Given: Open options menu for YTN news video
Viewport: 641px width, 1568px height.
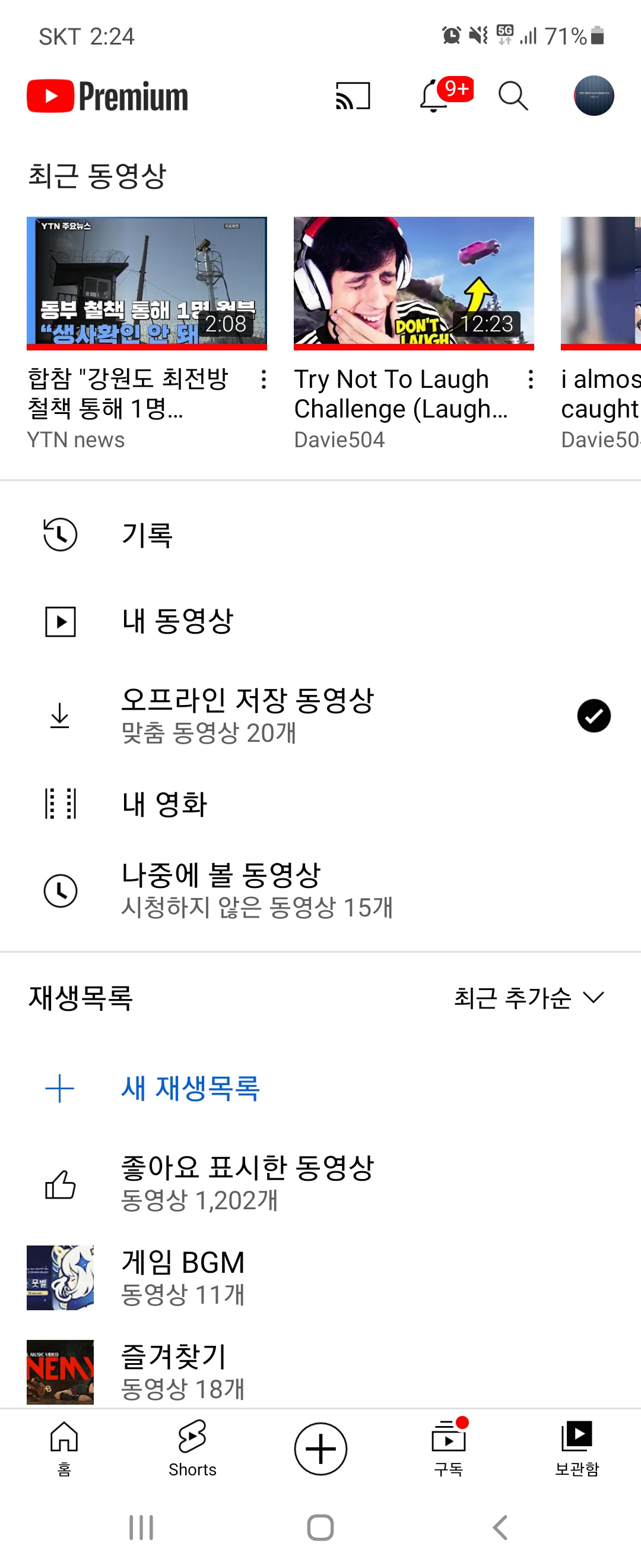Looking at the screenshot, I should pos(264,379).
